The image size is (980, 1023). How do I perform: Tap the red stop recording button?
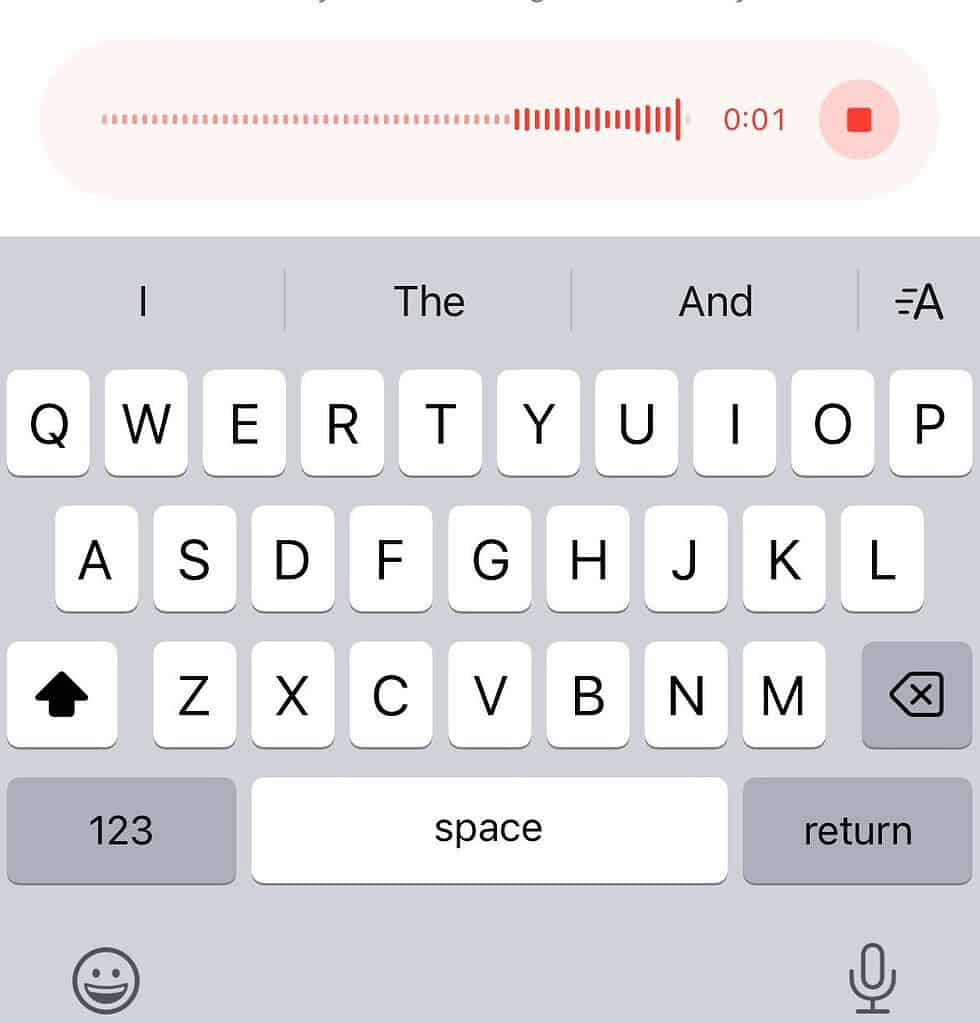[858, 120]
